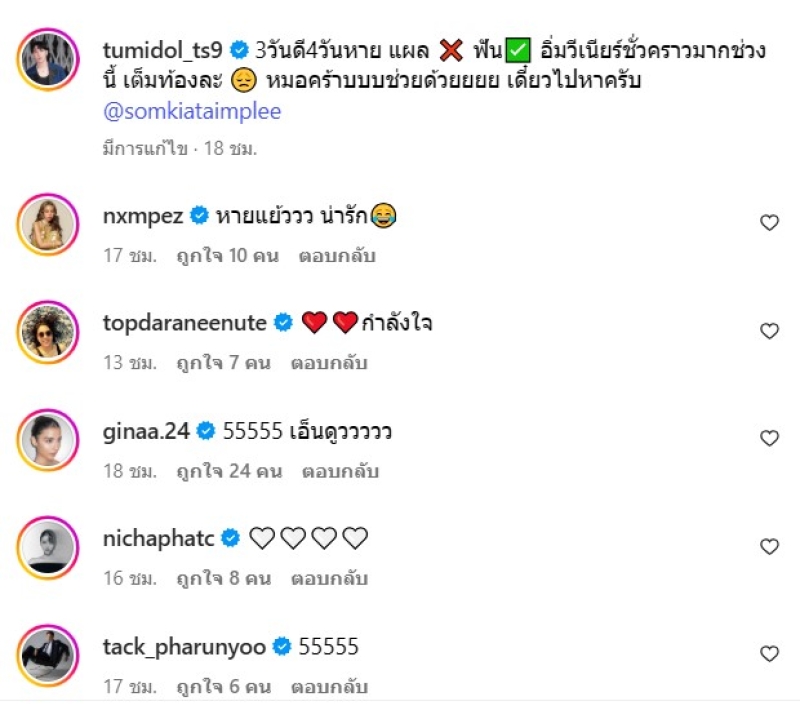The image size is (800, 710).
Task: Like the comment by tack_pharunyoo
Action: click(x=769, y=654)
